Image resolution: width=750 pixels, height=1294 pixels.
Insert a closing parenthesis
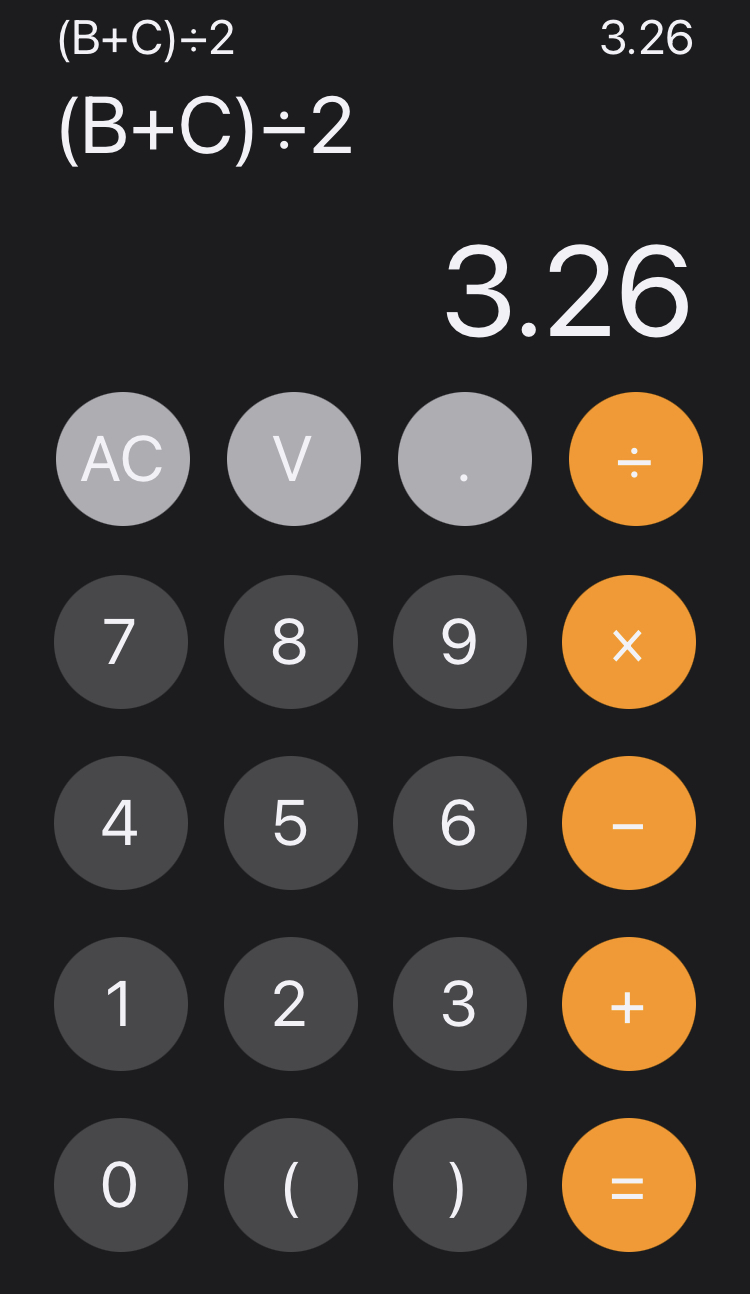[x=460, y=1185]
